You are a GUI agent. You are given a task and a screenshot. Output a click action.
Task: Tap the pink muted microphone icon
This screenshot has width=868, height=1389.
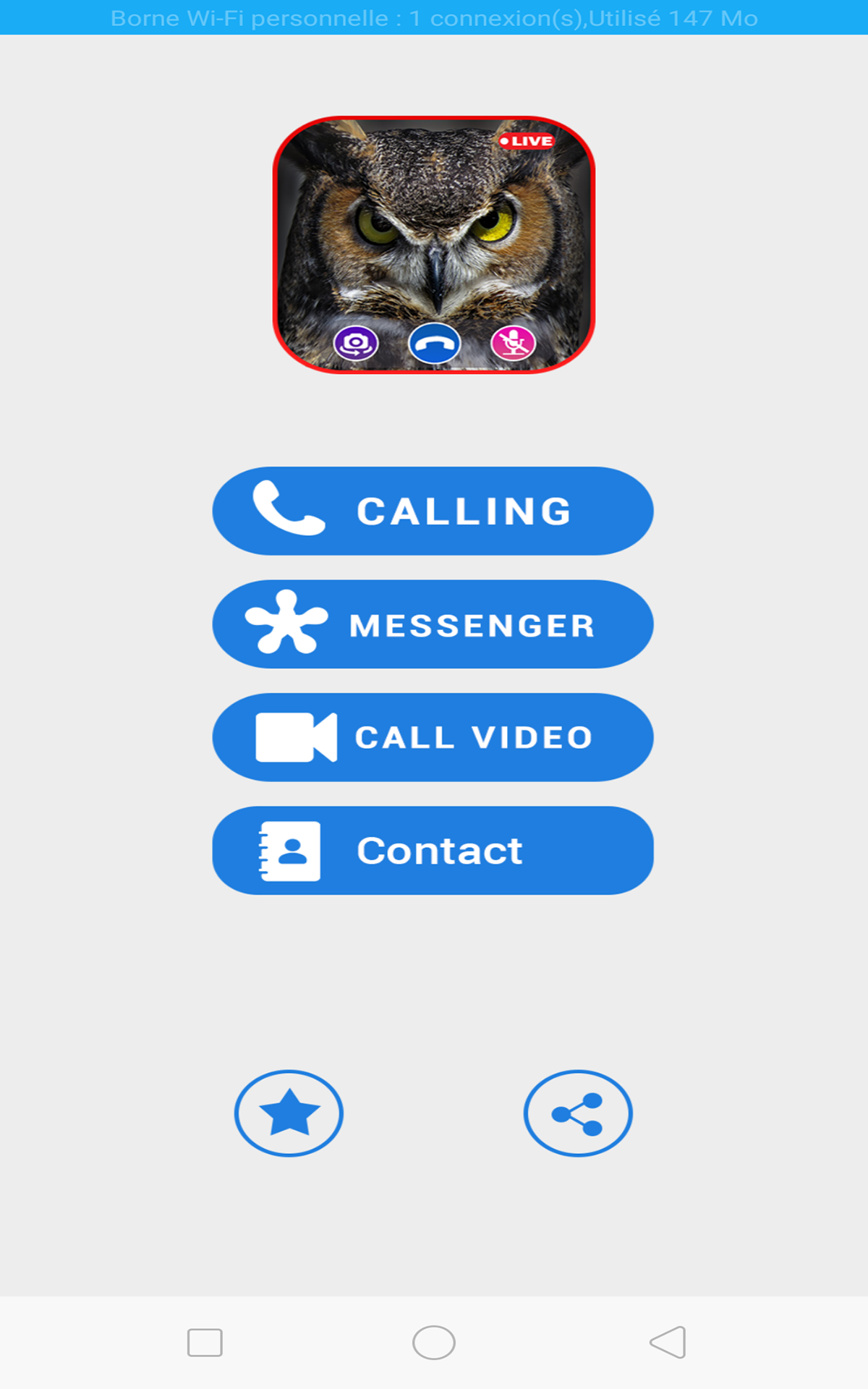[x=511, y=344]
